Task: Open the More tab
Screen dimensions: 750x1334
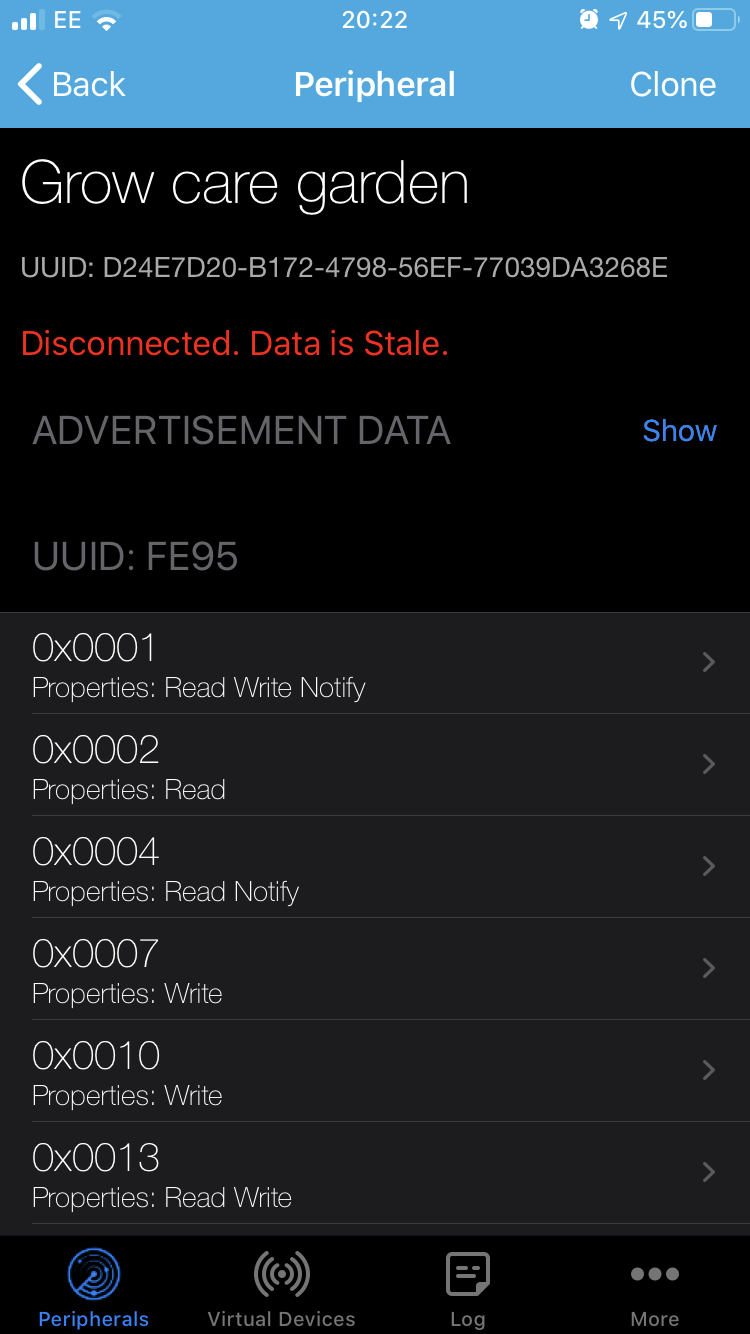Action: (x=655, y=1288)
